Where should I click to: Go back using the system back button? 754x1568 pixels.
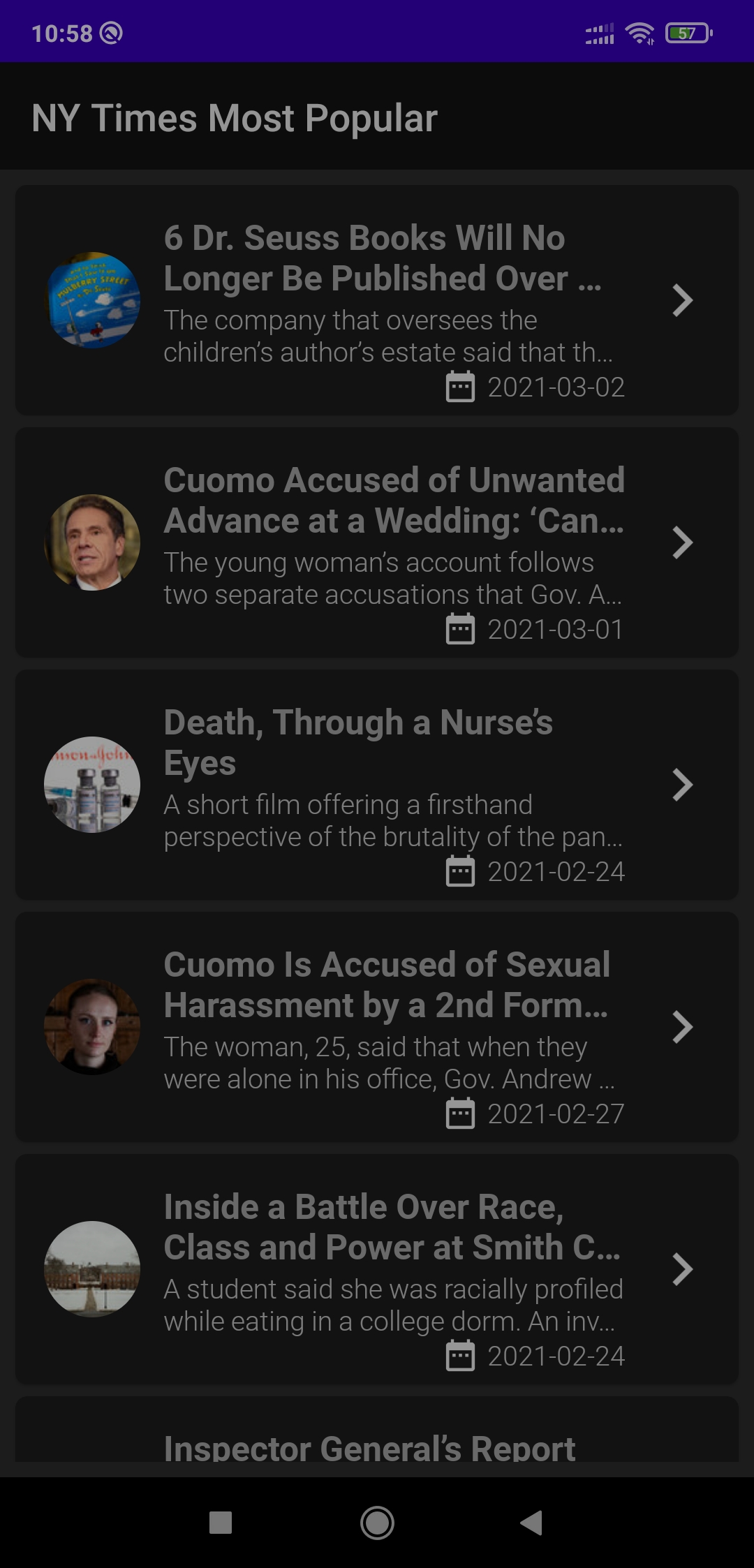click(532, 1523)
